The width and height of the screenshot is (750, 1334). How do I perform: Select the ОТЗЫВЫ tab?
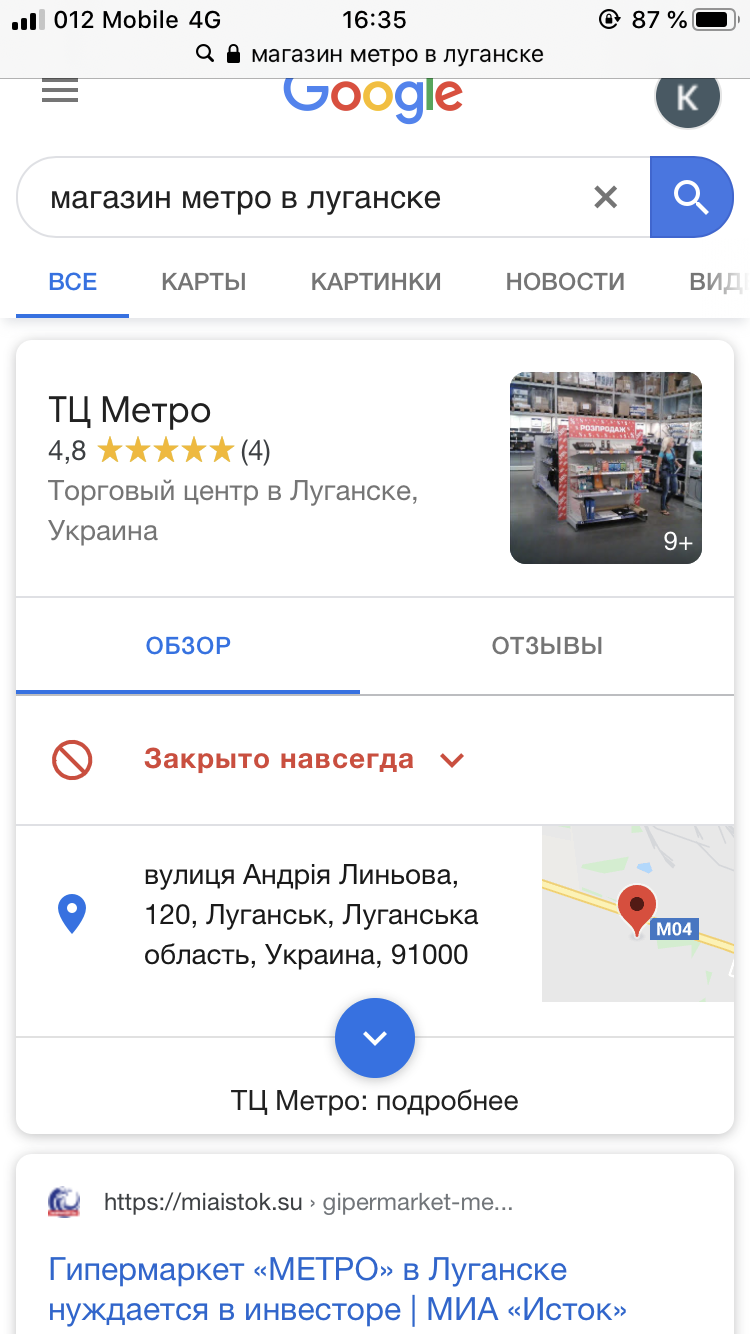coord(547,646)
